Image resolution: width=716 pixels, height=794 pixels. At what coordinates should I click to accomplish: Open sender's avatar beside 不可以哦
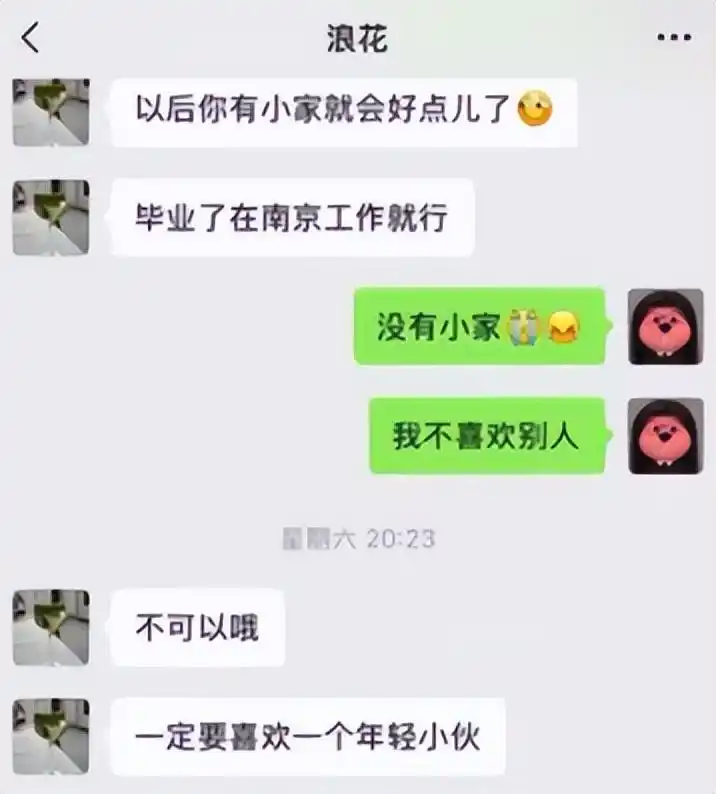coord(51,627)
